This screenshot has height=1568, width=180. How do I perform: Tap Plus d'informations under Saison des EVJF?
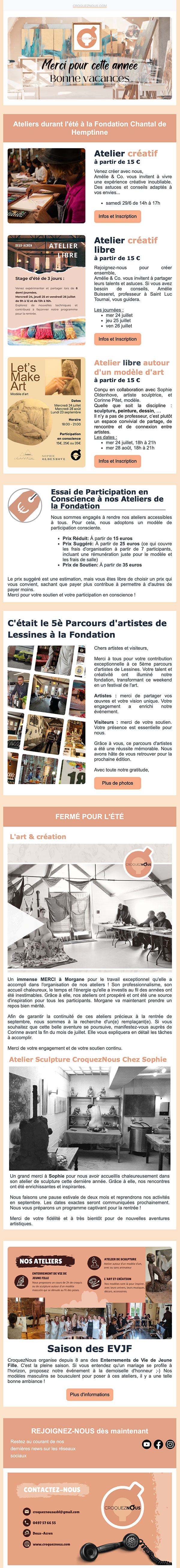click(x=89, y=1395)
